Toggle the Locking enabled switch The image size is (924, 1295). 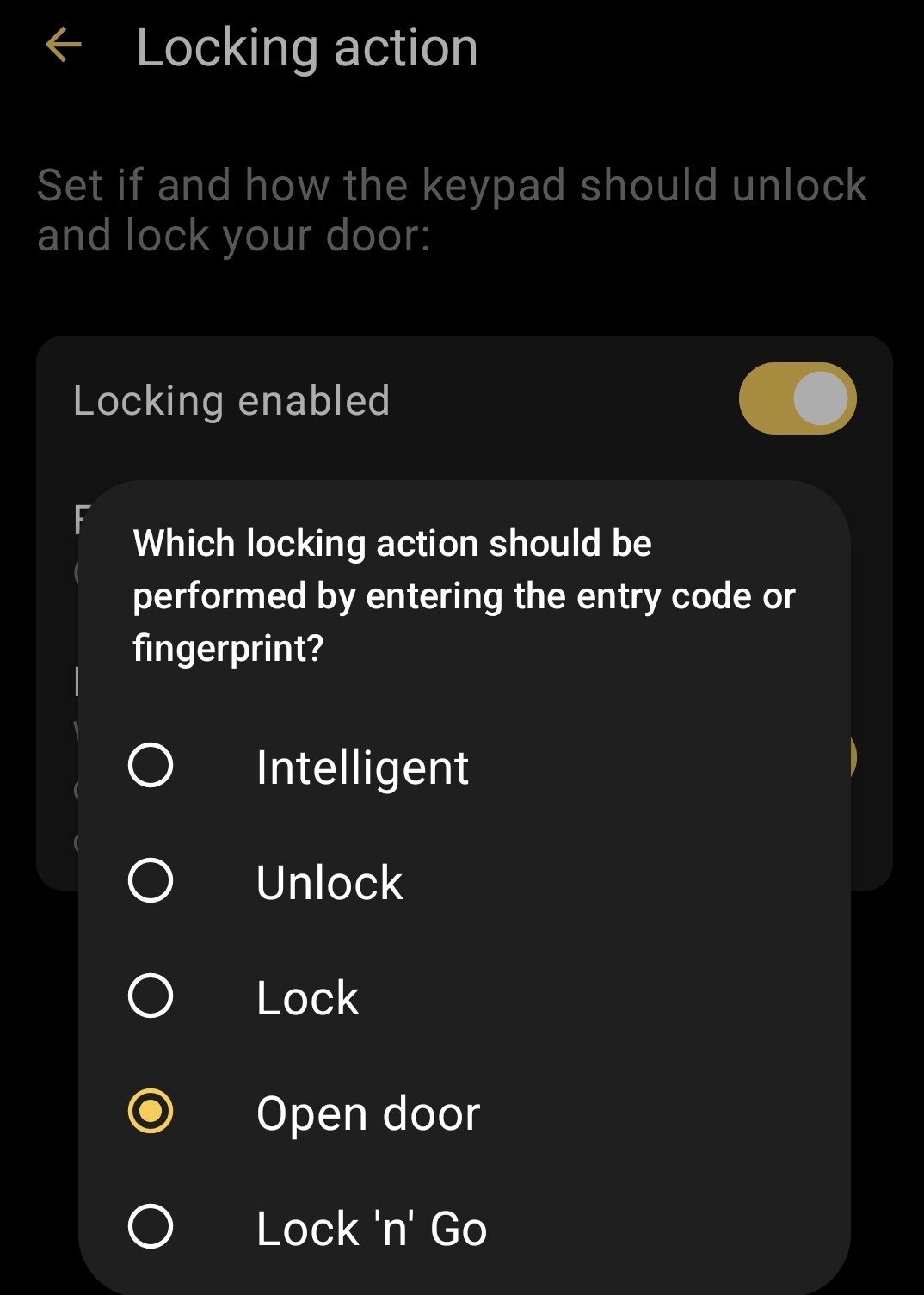pos(797,398)
